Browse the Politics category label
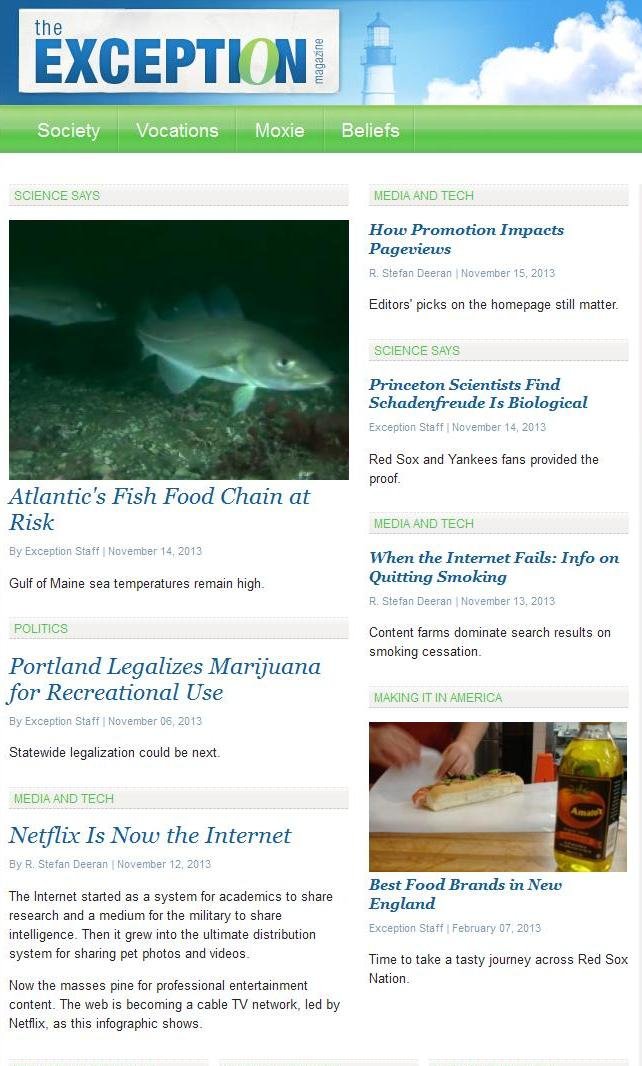Viewport: 642px width, 1066px height. coord(41,629)
